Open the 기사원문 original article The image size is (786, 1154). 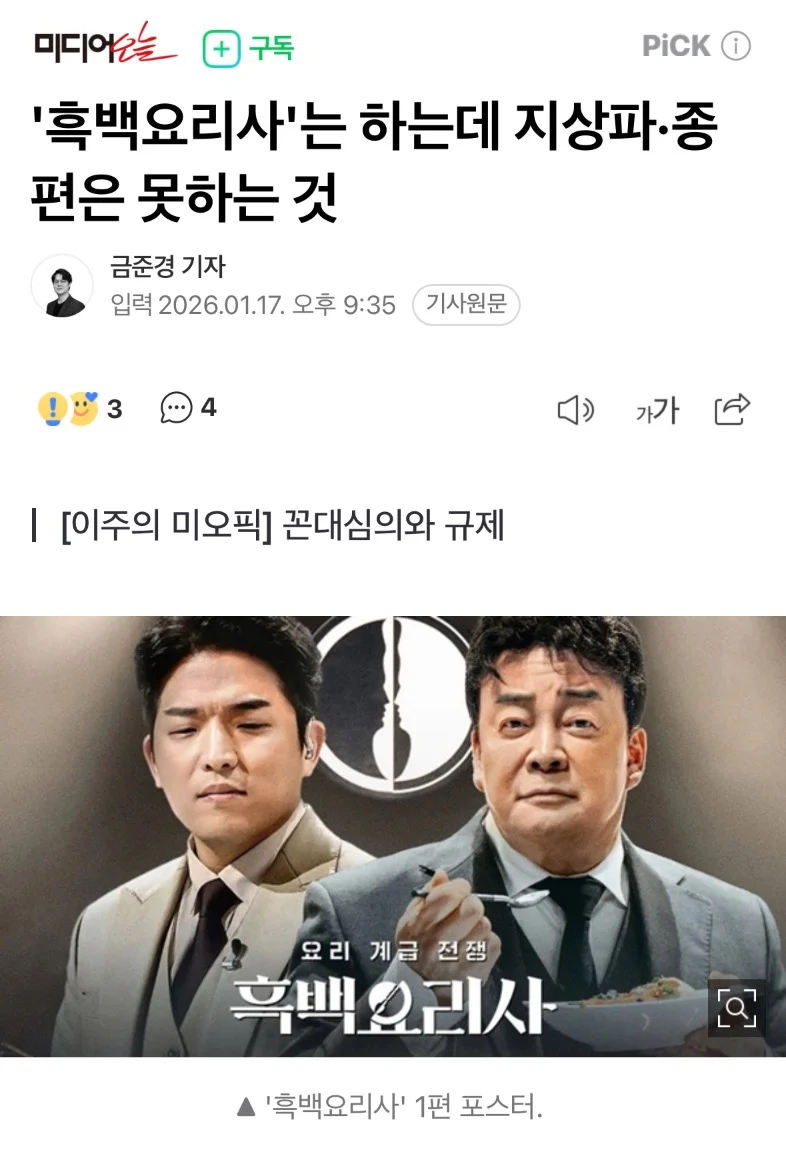point(466,304)
